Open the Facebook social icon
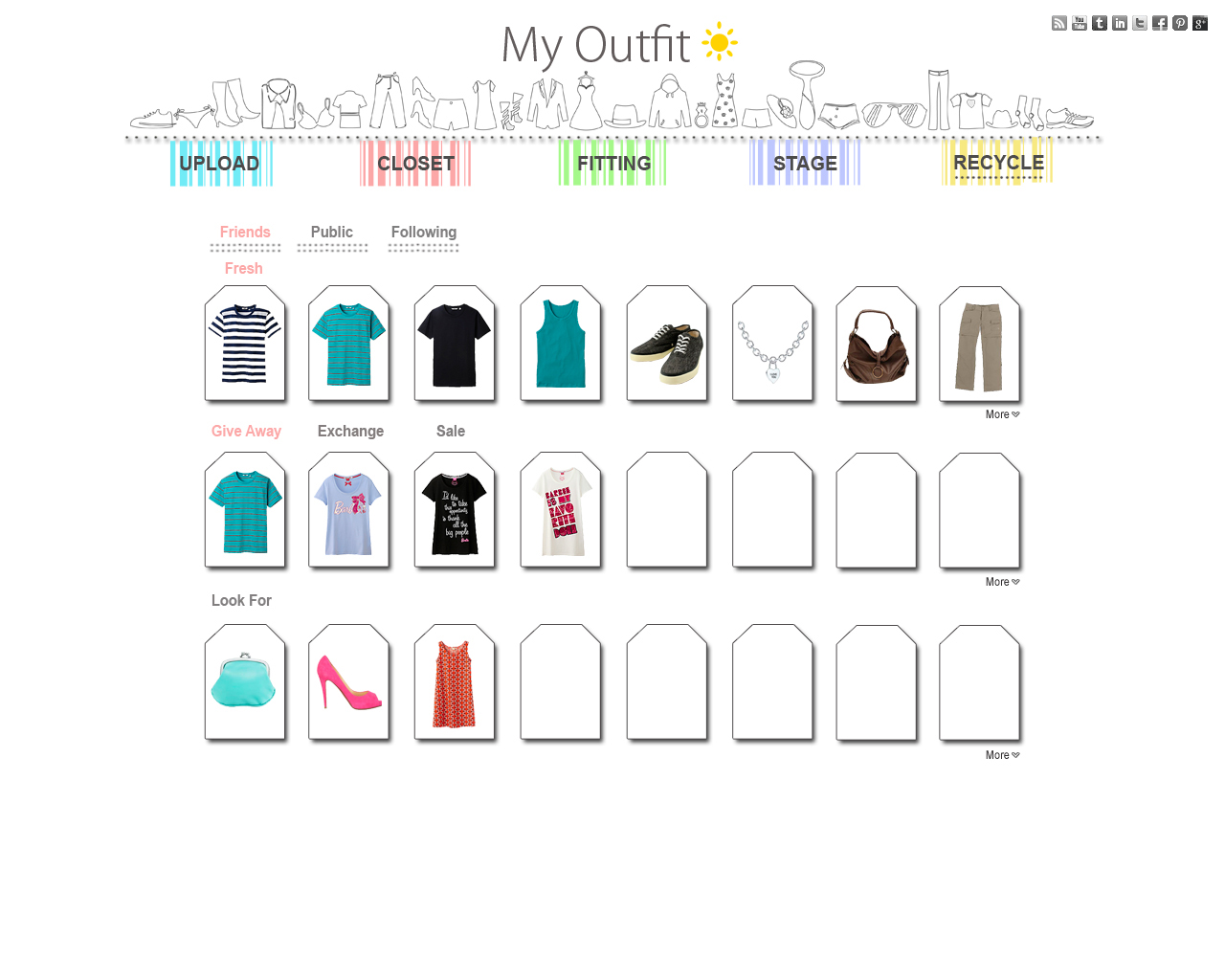 (1160, 23)
